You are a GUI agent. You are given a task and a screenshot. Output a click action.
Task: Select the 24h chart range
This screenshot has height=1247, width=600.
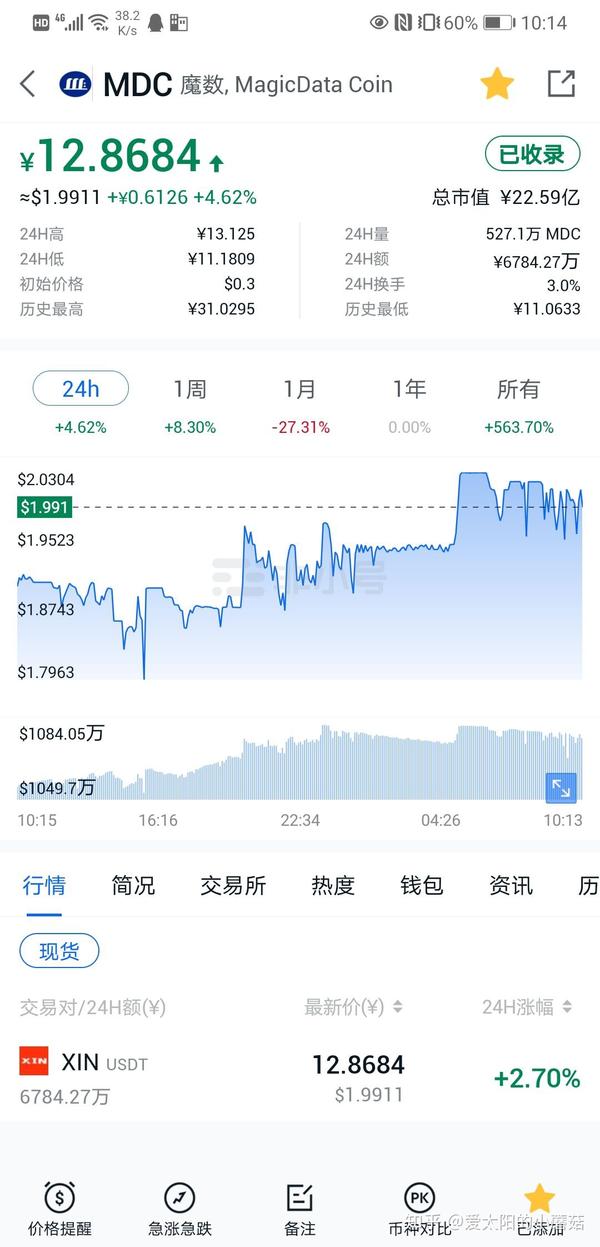tap(81, 389)
